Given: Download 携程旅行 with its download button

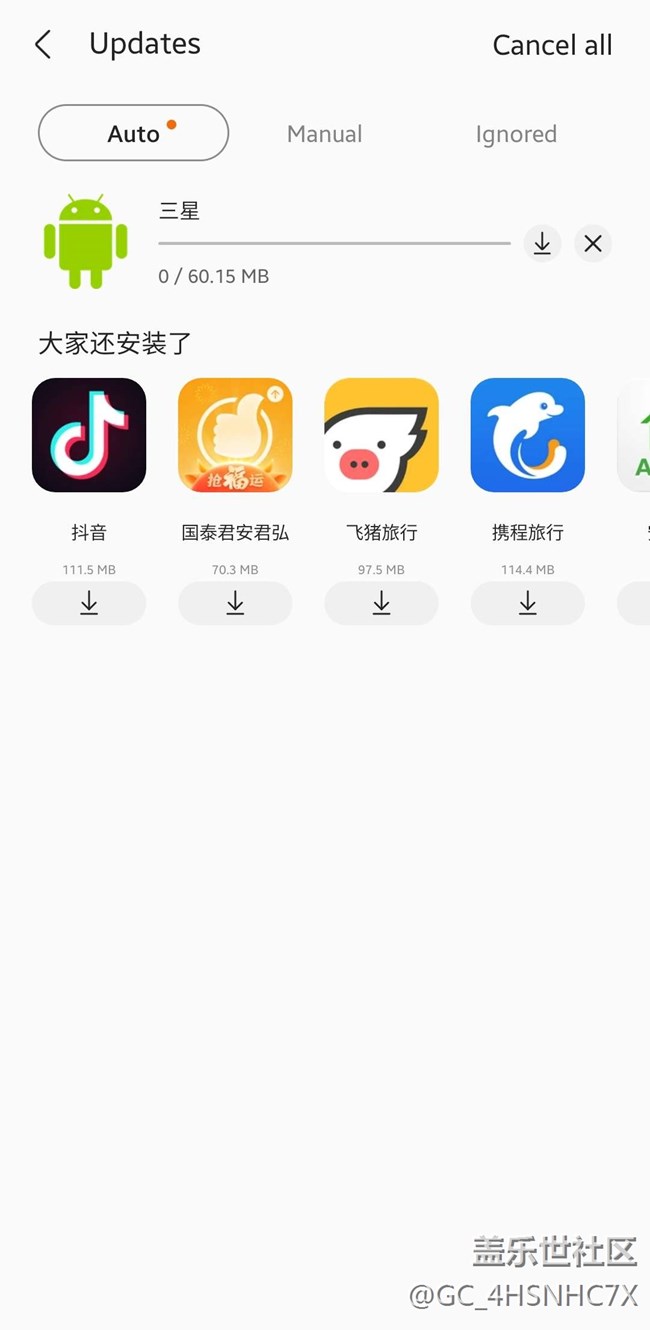Looking at the screenshot, I should pyautogui.click(x=527, y=603).
